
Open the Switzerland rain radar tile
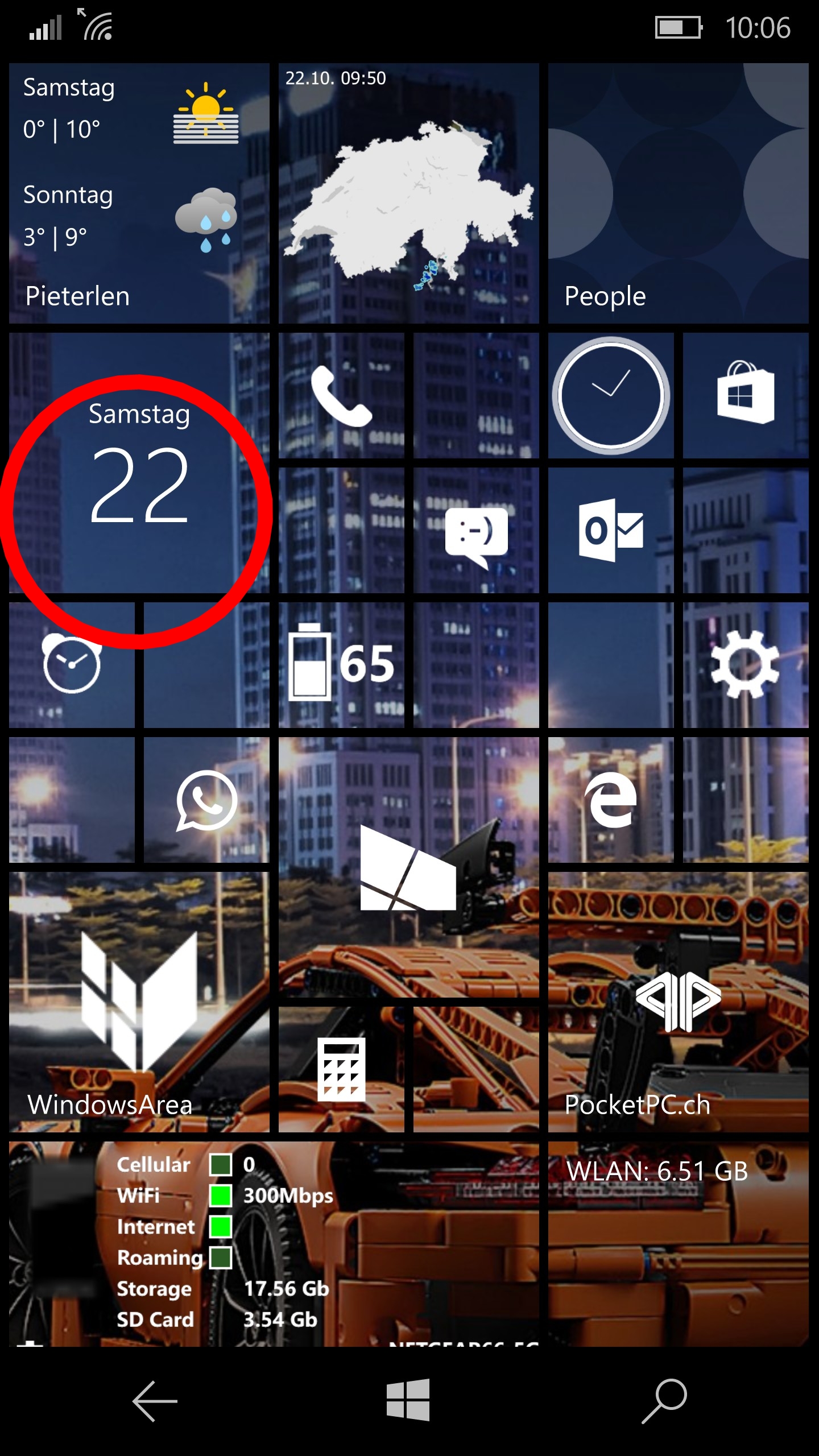tap(408, 193)
